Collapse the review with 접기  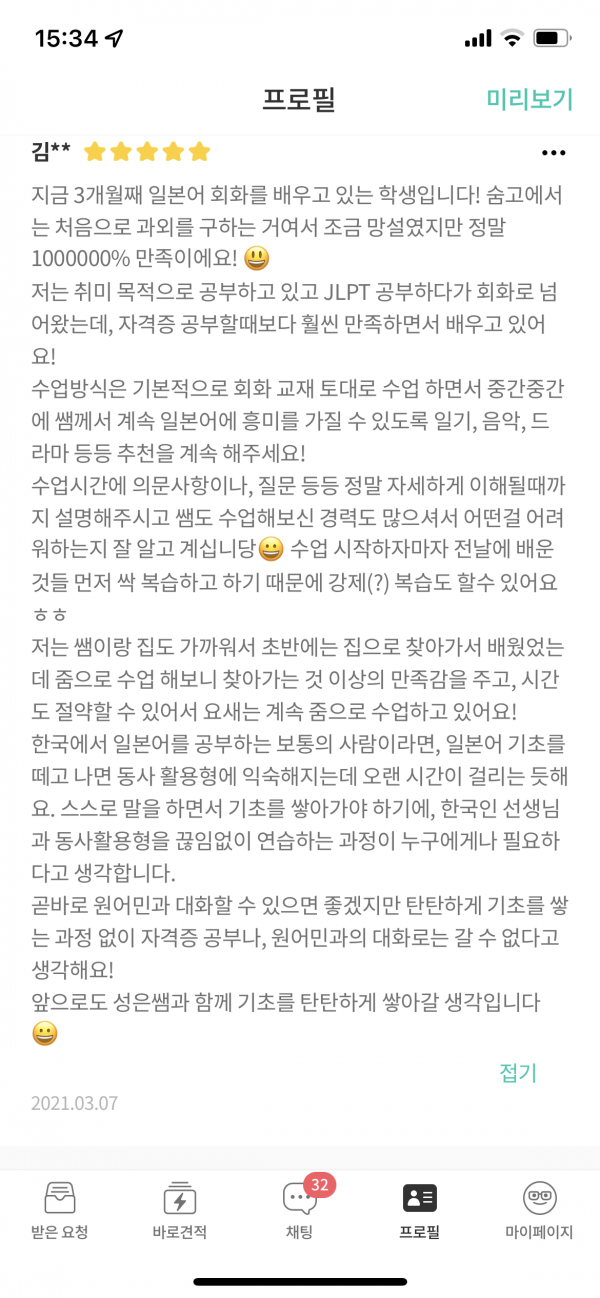coord(518,1073)
